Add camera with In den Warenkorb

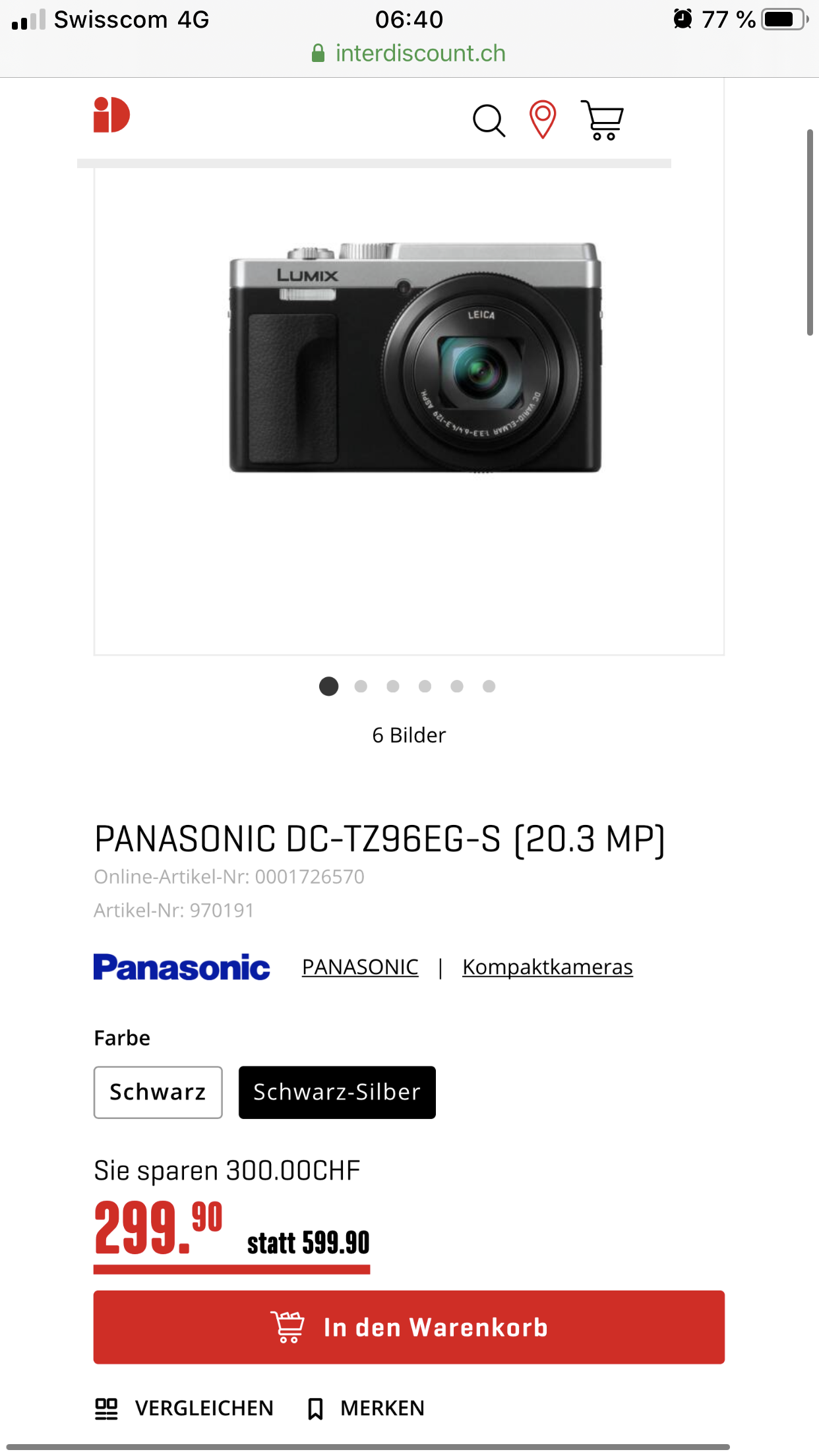click(x=409, y=1327)
